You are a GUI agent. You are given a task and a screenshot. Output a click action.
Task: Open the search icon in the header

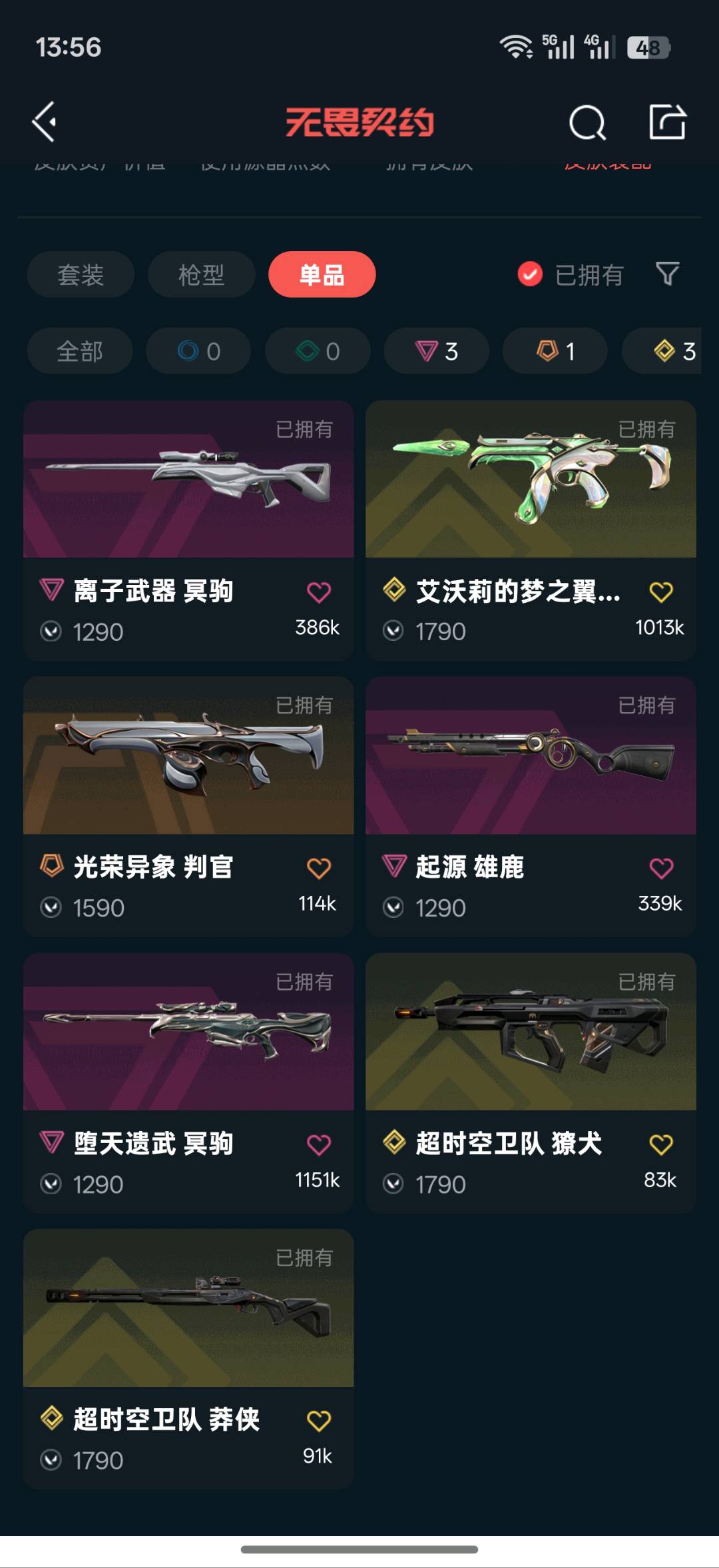[587, 123]
